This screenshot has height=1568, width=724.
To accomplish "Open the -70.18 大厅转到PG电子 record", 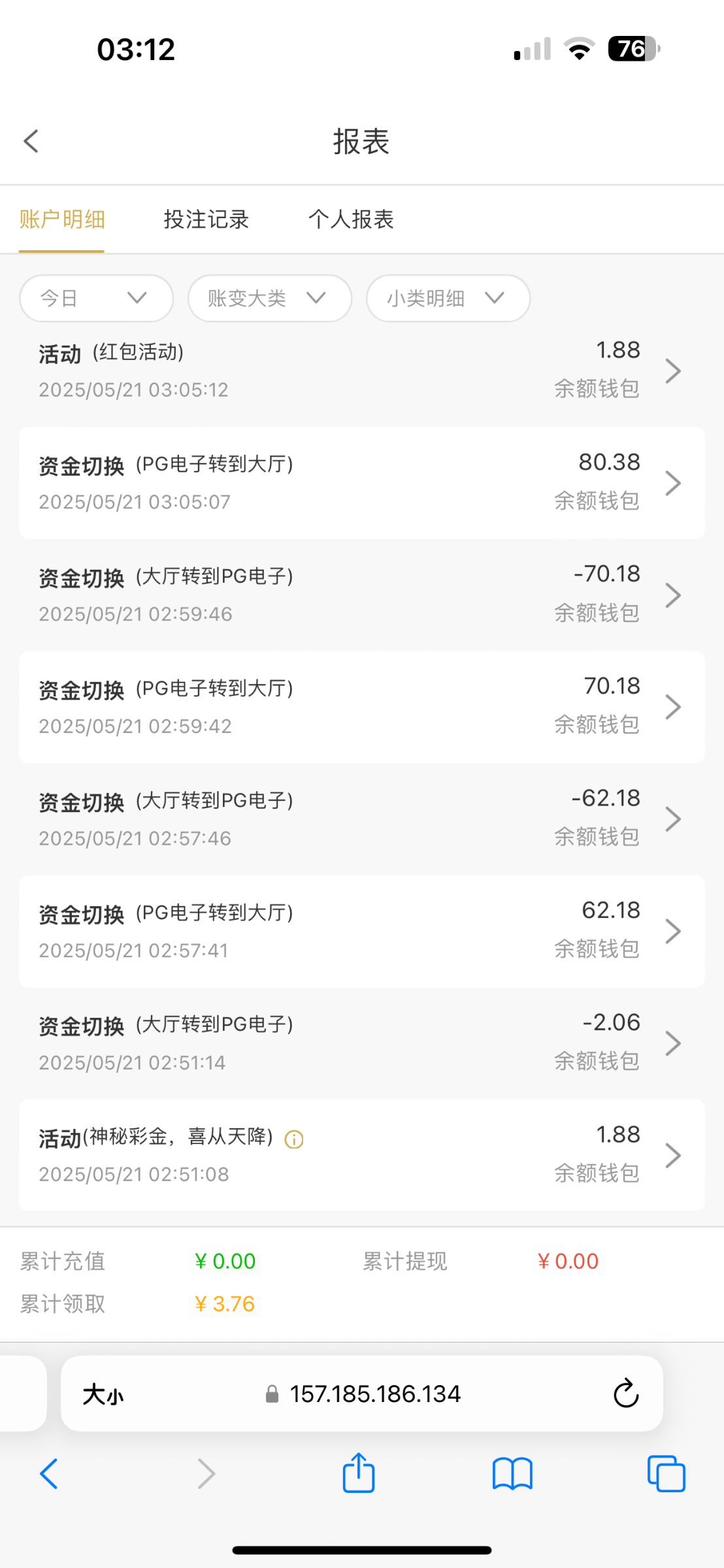I will [362, 595].
